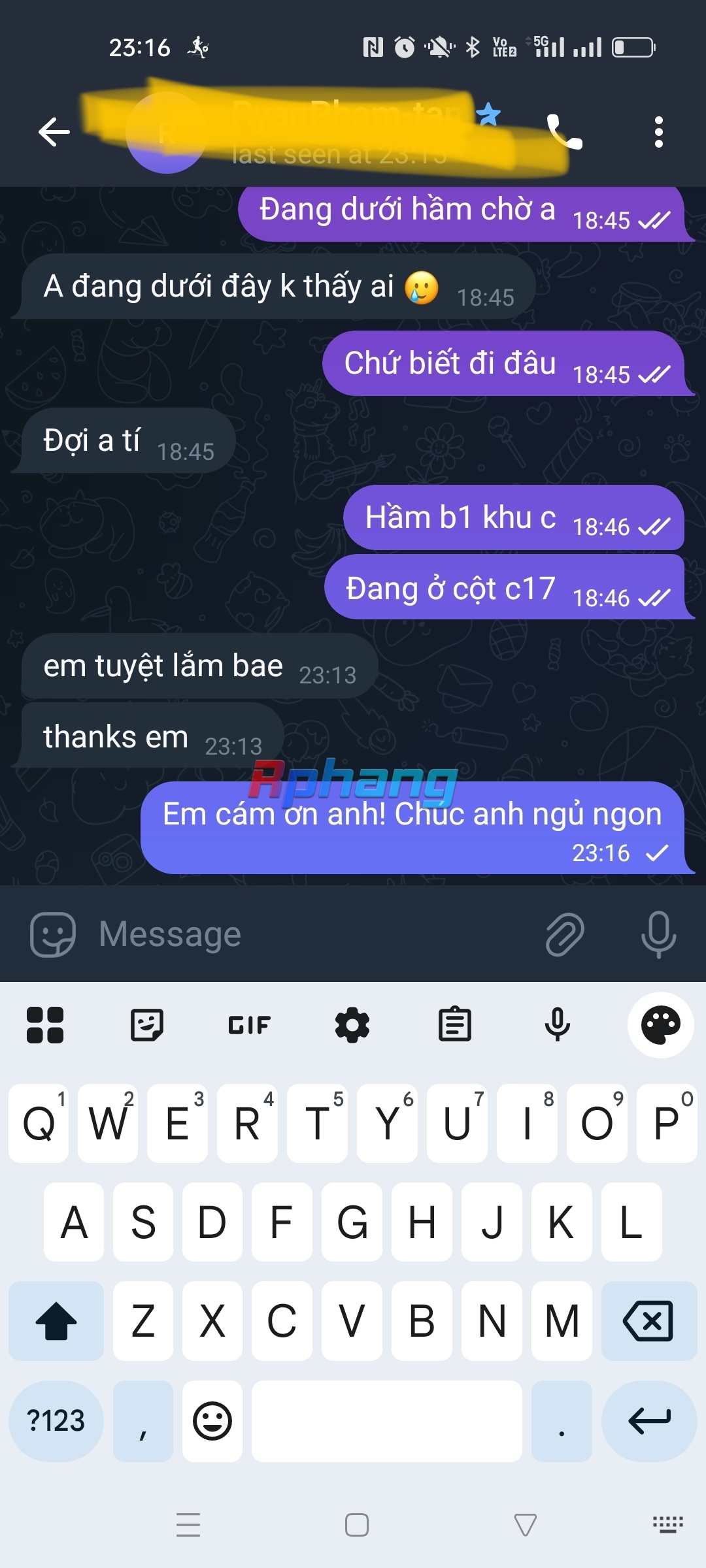Open the sticker and emoji panel
Viewport: 706px width, 1568px height.
(x=53, y=934)
